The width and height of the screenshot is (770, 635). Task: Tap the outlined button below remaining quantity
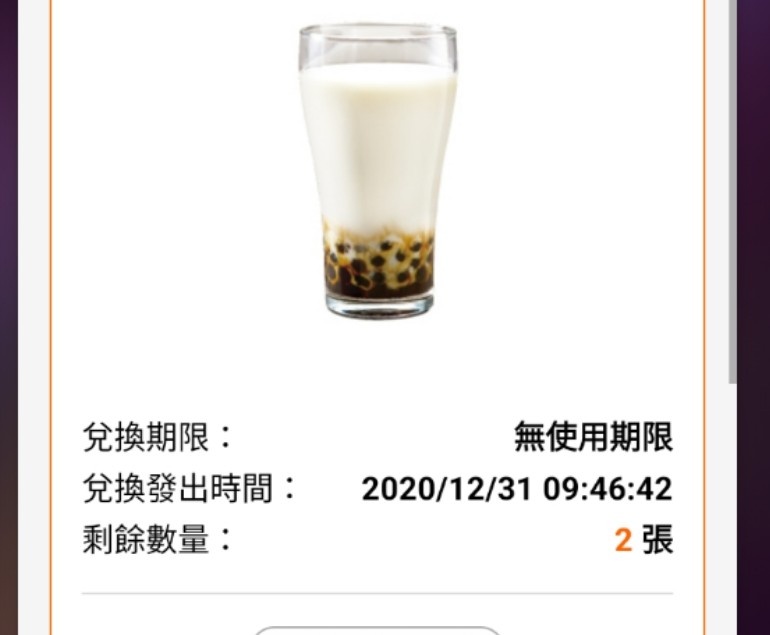point(376,630)
